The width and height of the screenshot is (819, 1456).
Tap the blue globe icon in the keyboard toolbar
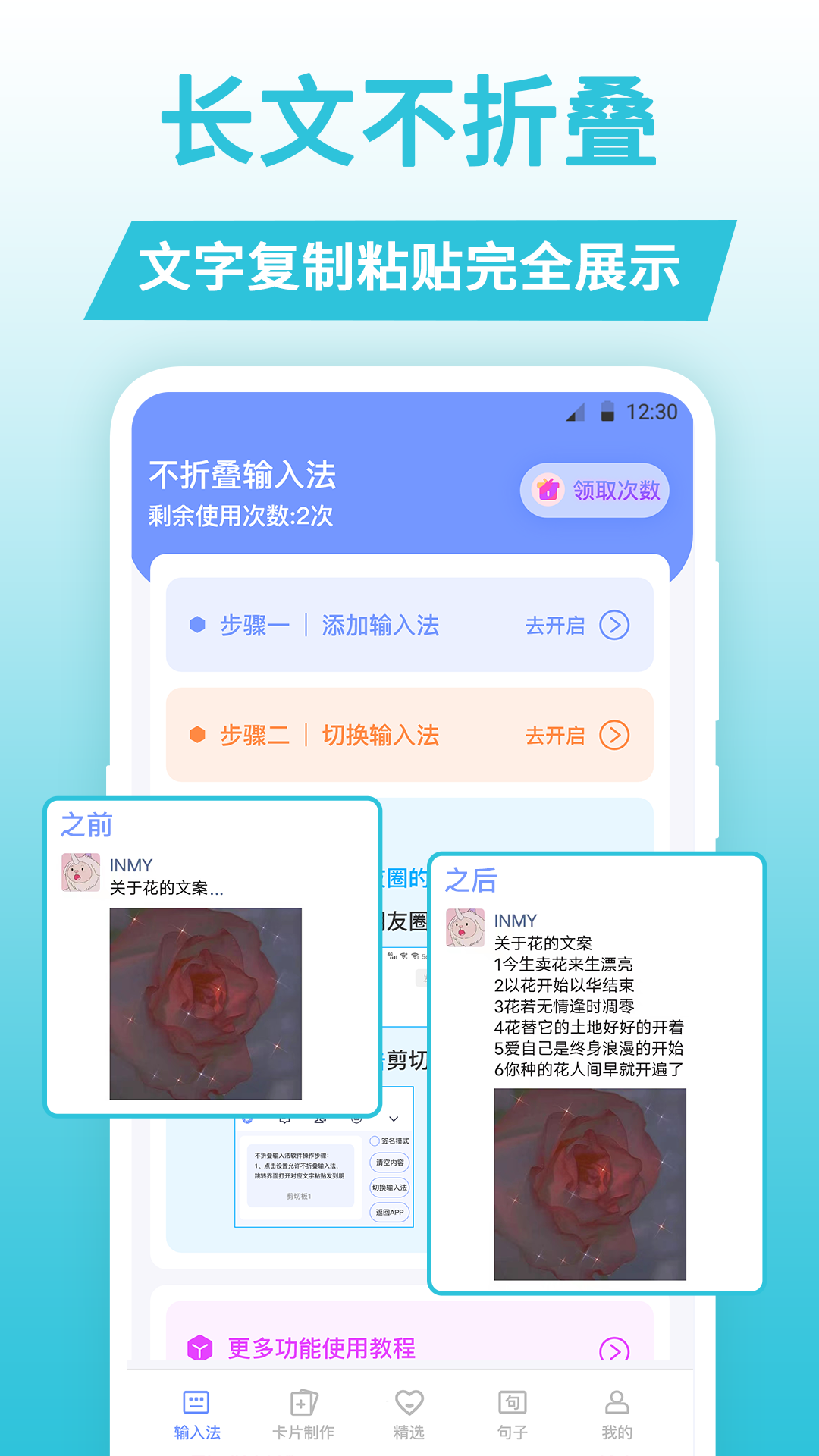click(247, 1120)
